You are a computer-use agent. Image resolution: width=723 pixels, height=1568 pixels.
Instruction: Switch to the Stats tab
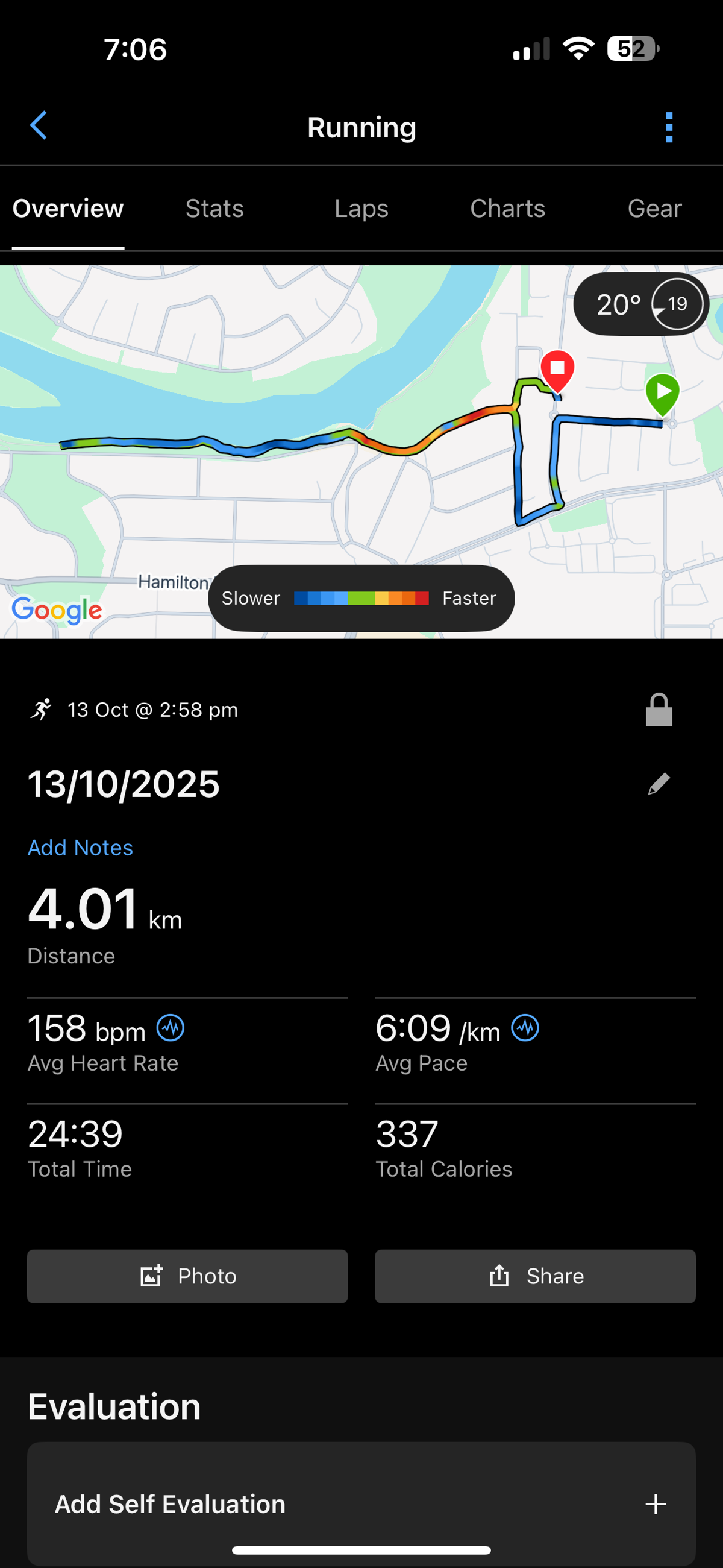click(214, 209)
